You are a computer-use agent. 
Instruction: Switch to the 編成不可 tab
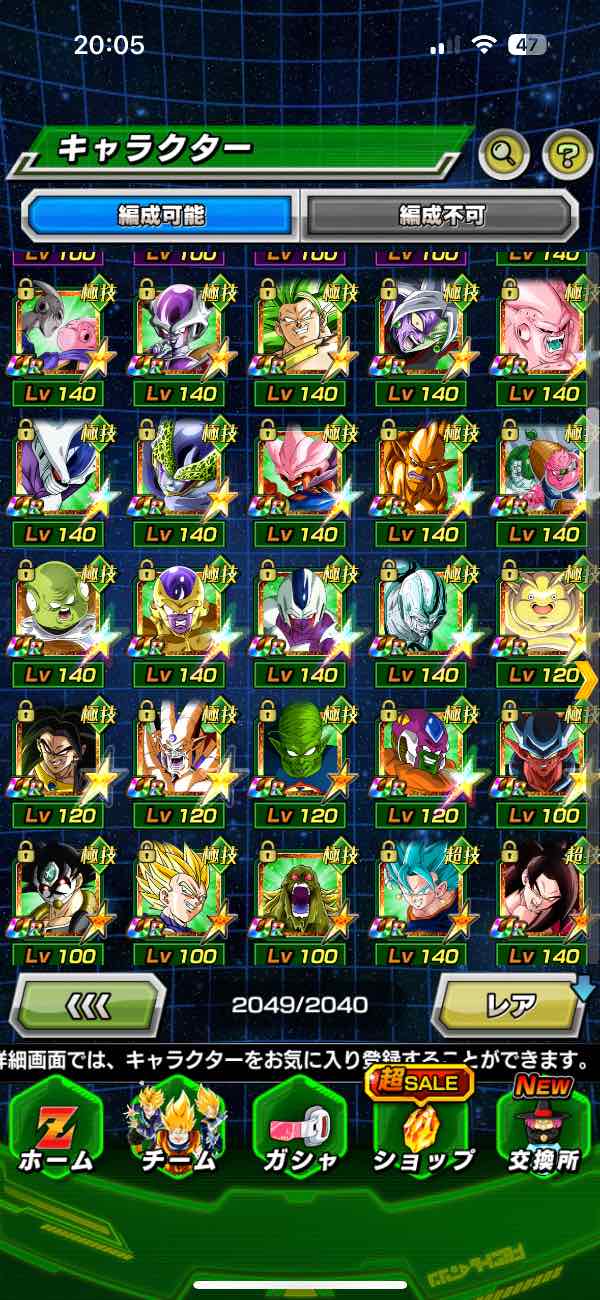click(441, 215)
